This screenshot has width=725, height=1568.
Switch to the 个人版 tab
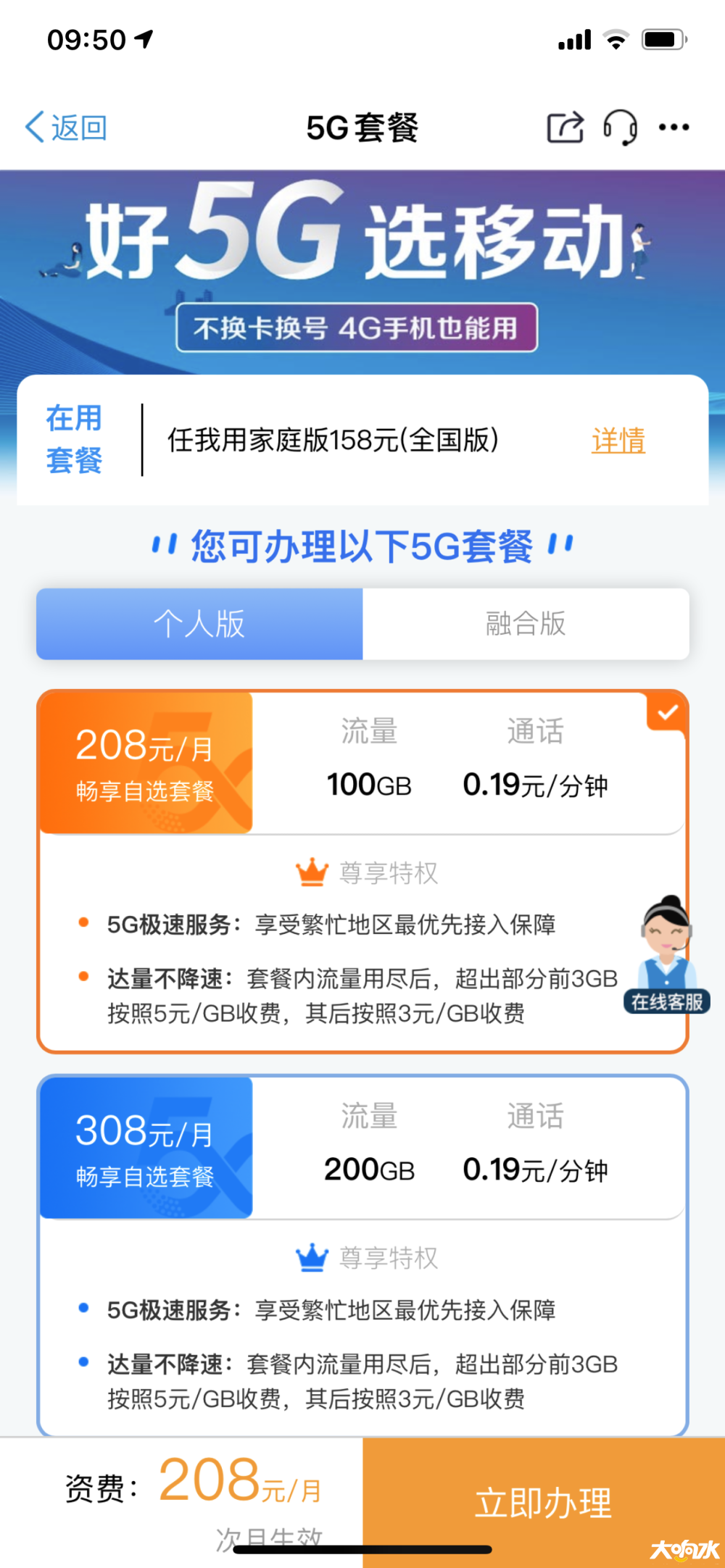pyautogui.click(x=199, y=624)
